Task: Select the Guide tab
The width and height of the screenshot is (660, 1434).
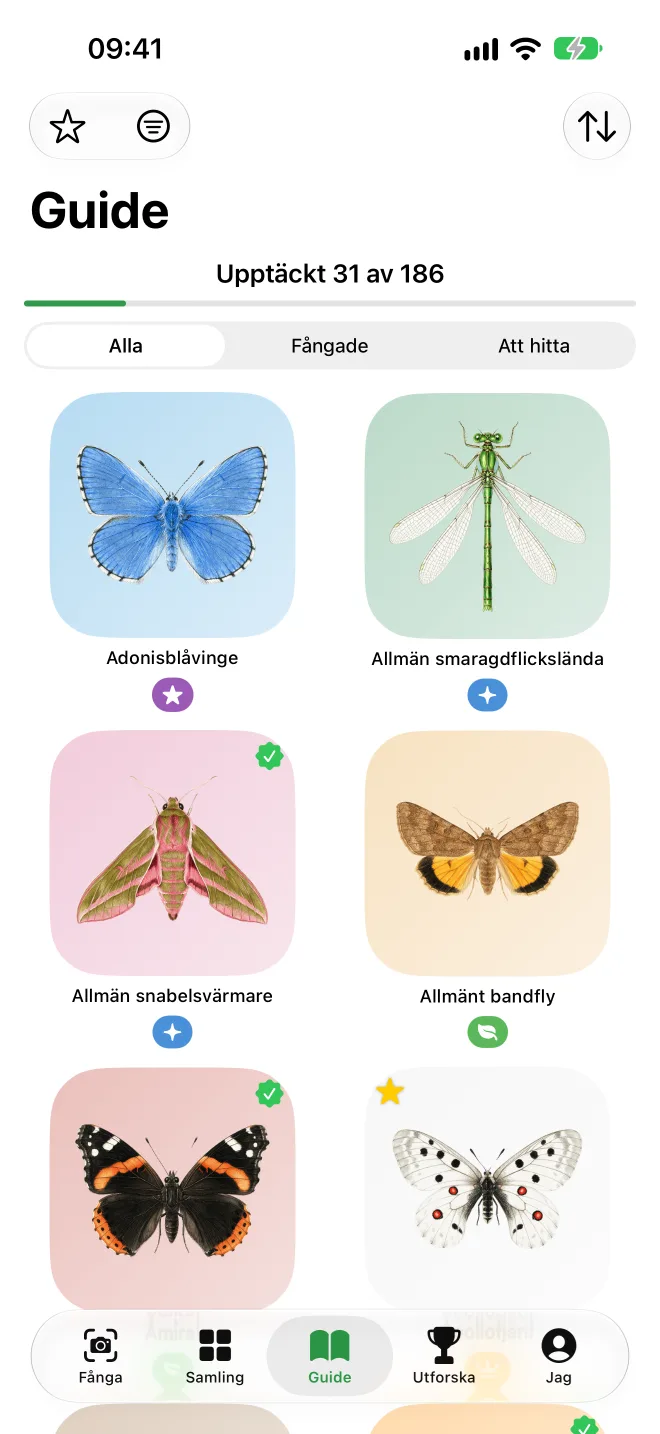Action: (x=330, y=1356)
